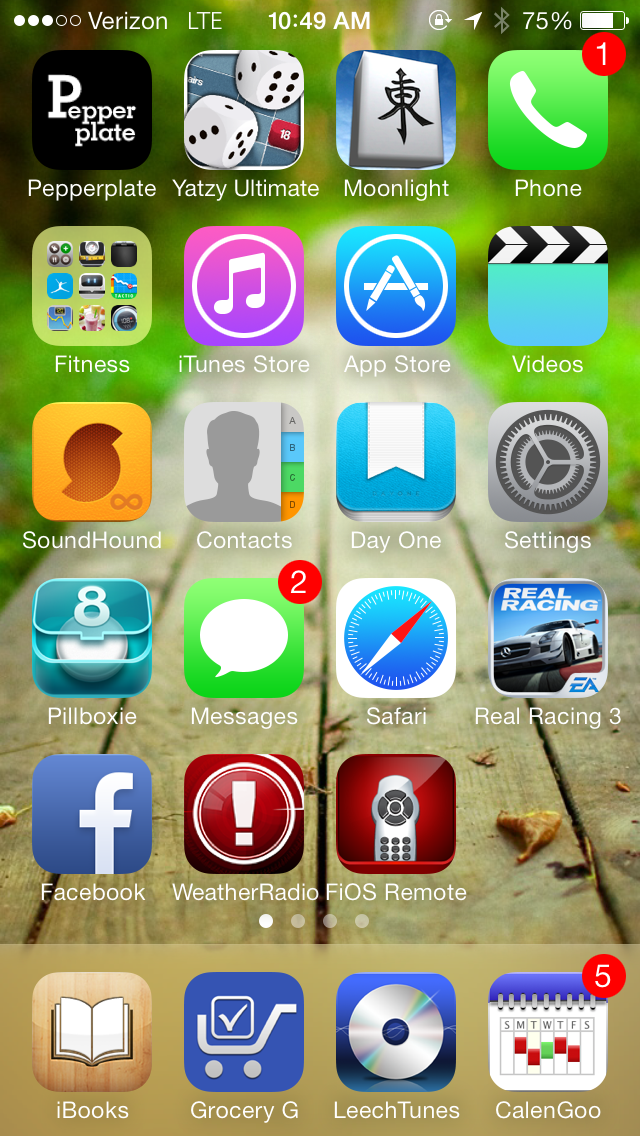Open Messages with two unread
This screenshot has height=1136, width=640.
click(x=244, y=638)
